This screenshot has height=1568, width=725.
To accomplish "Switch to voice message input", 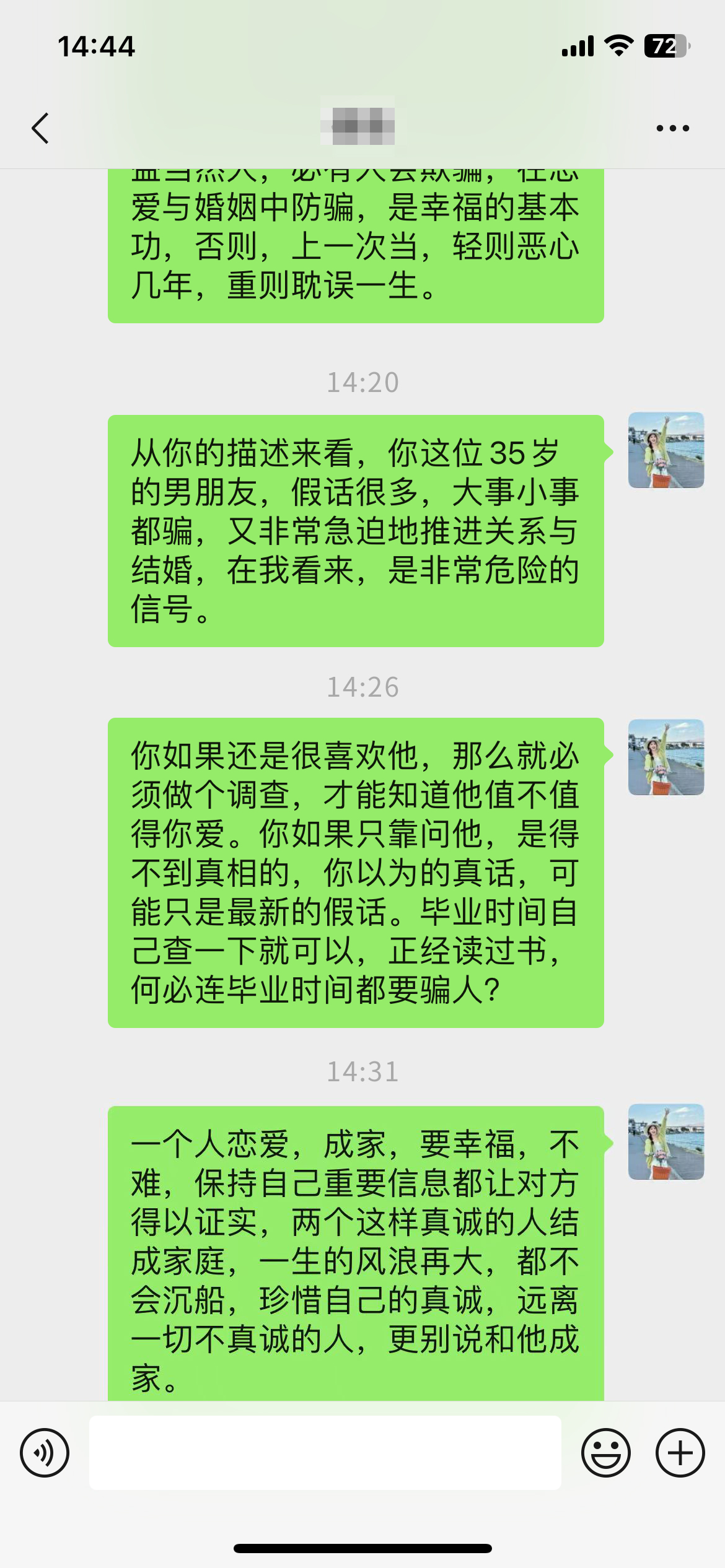I will pyautogui.click(x=45, y=1453).
